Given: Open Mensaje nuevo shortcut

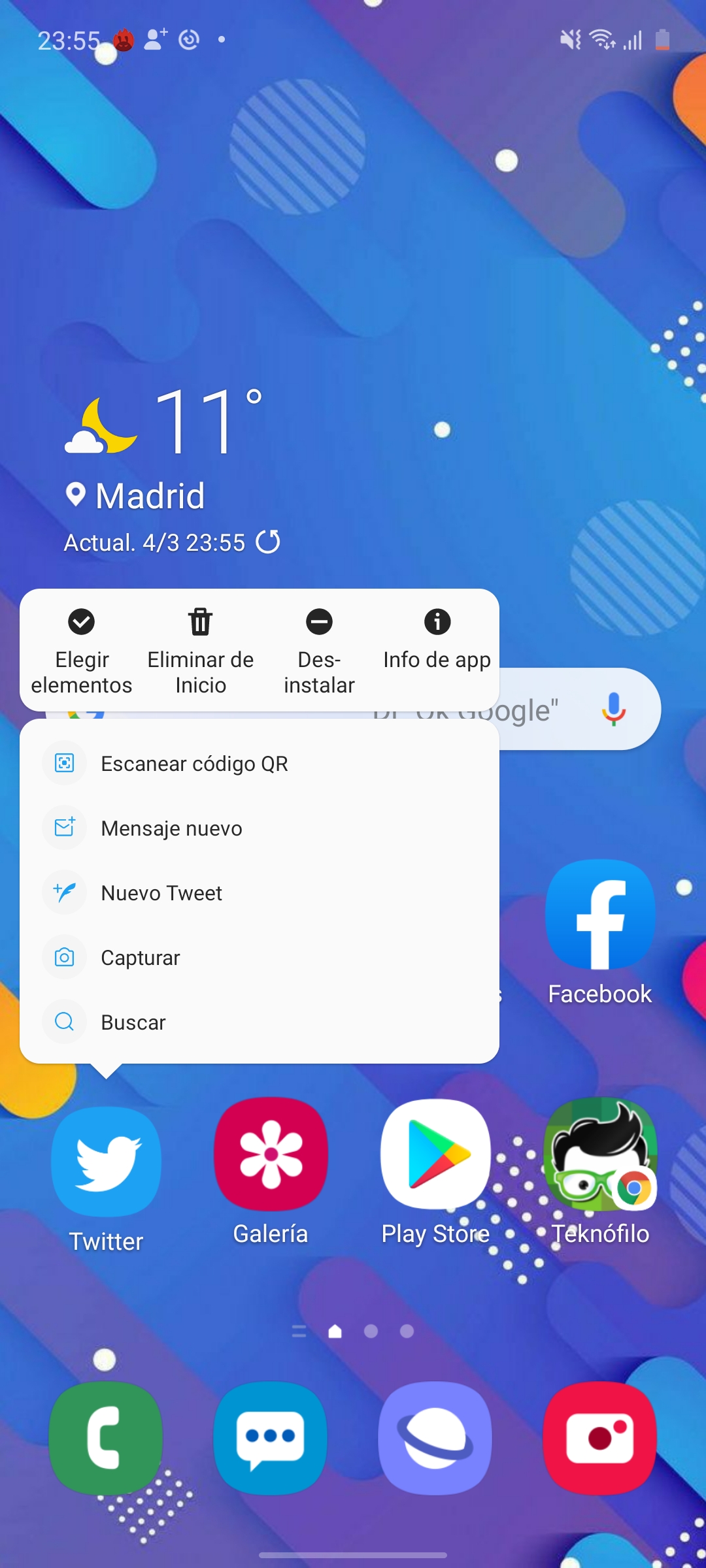Looking at the screenshot, I should (260, 828).
